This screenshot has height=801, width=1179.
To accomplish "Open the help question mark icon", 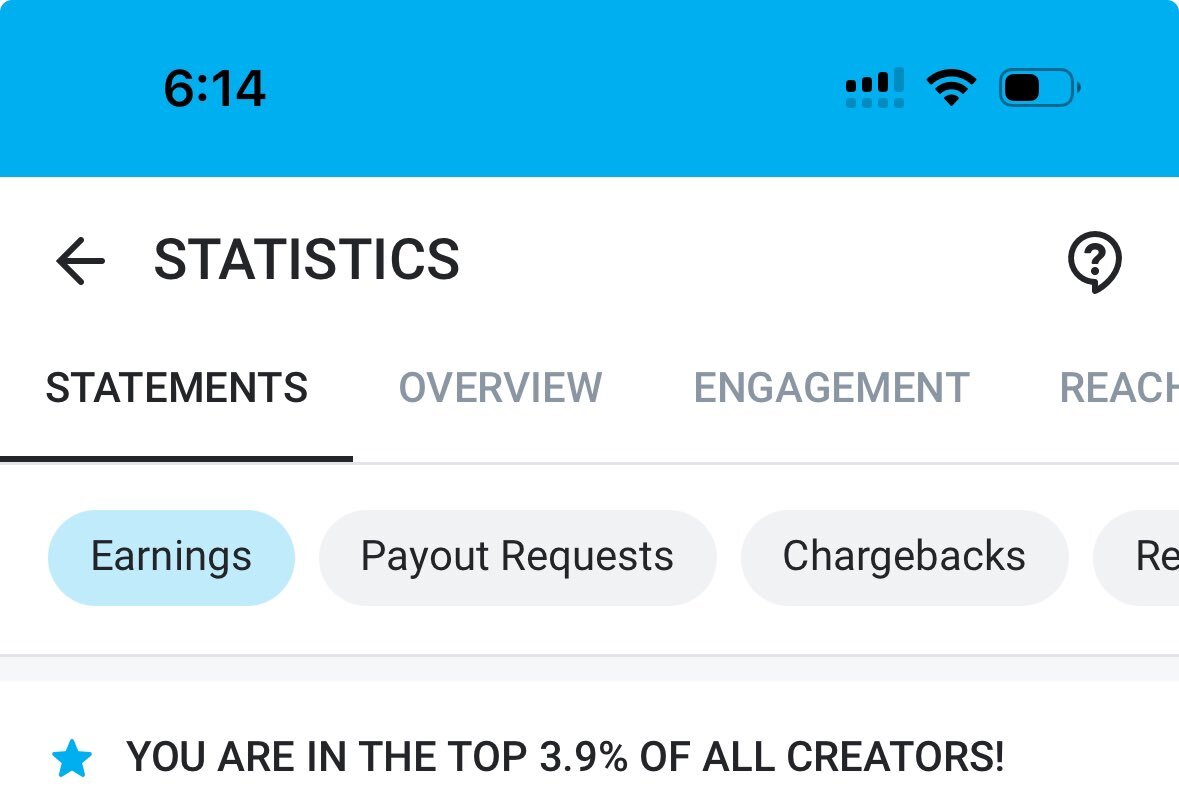I will click(x=1094, y=262).
